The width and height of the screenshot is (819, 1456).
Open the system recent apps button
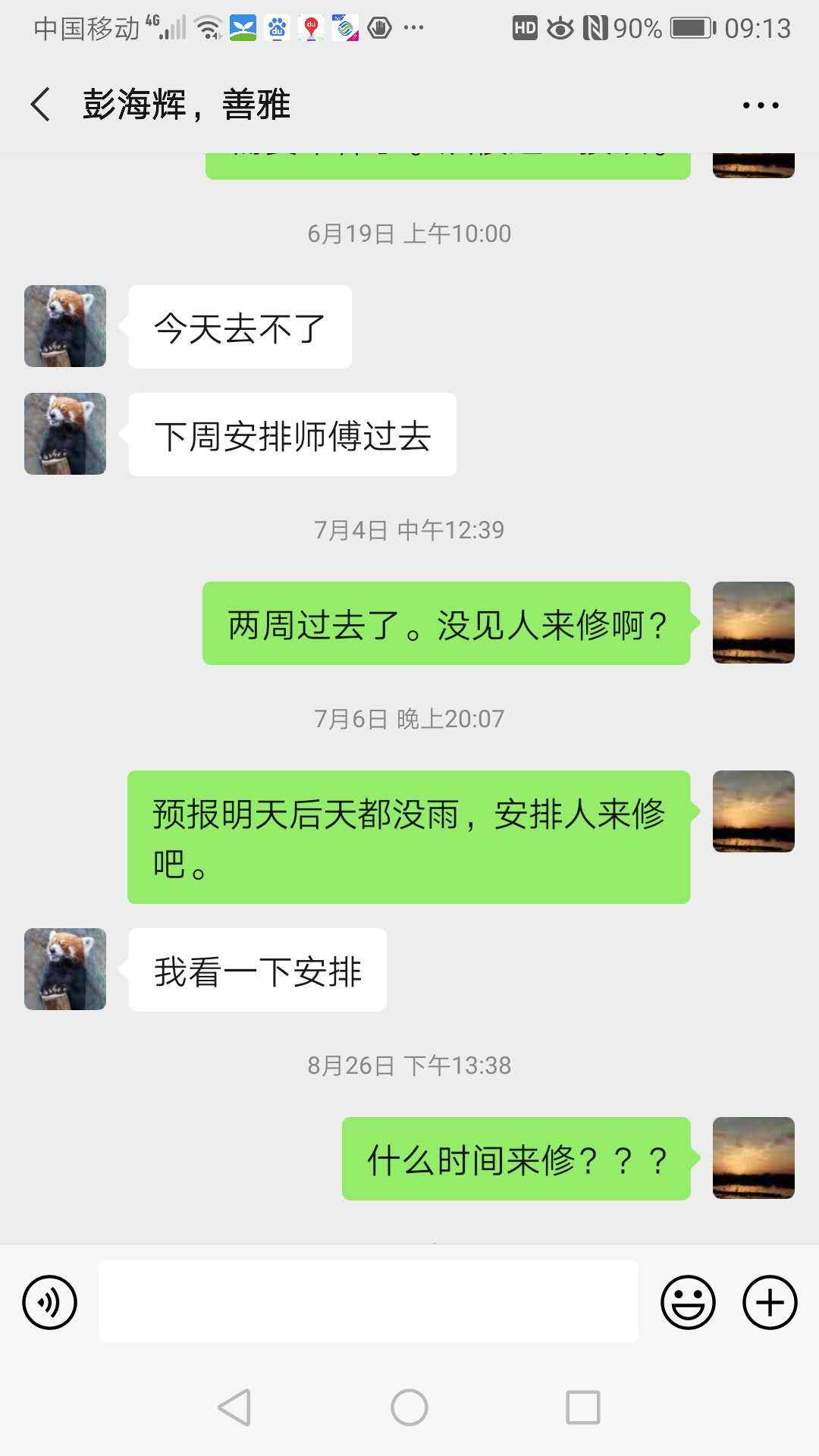click(x=583, y=1407)
